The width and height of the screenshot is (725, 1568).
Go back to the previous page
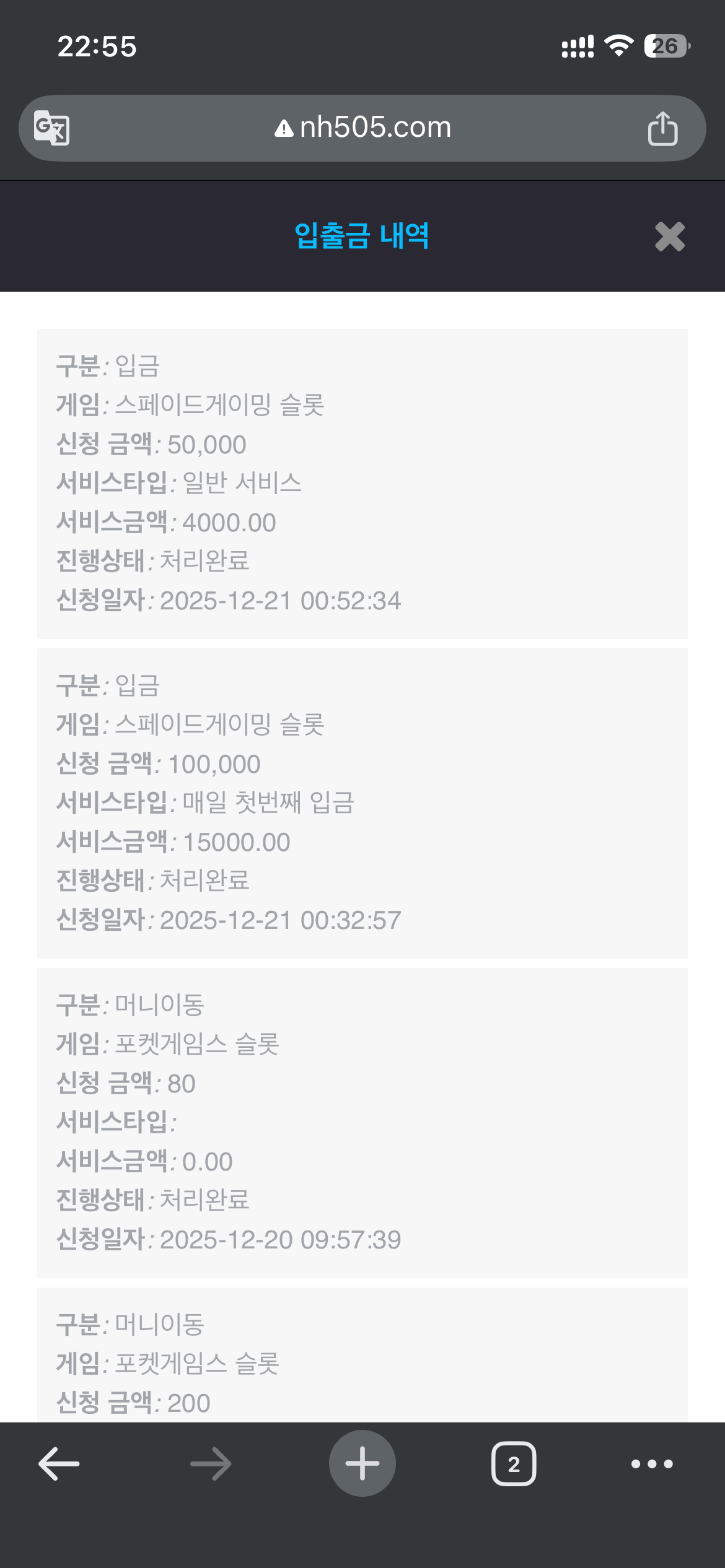point(59,1464)
